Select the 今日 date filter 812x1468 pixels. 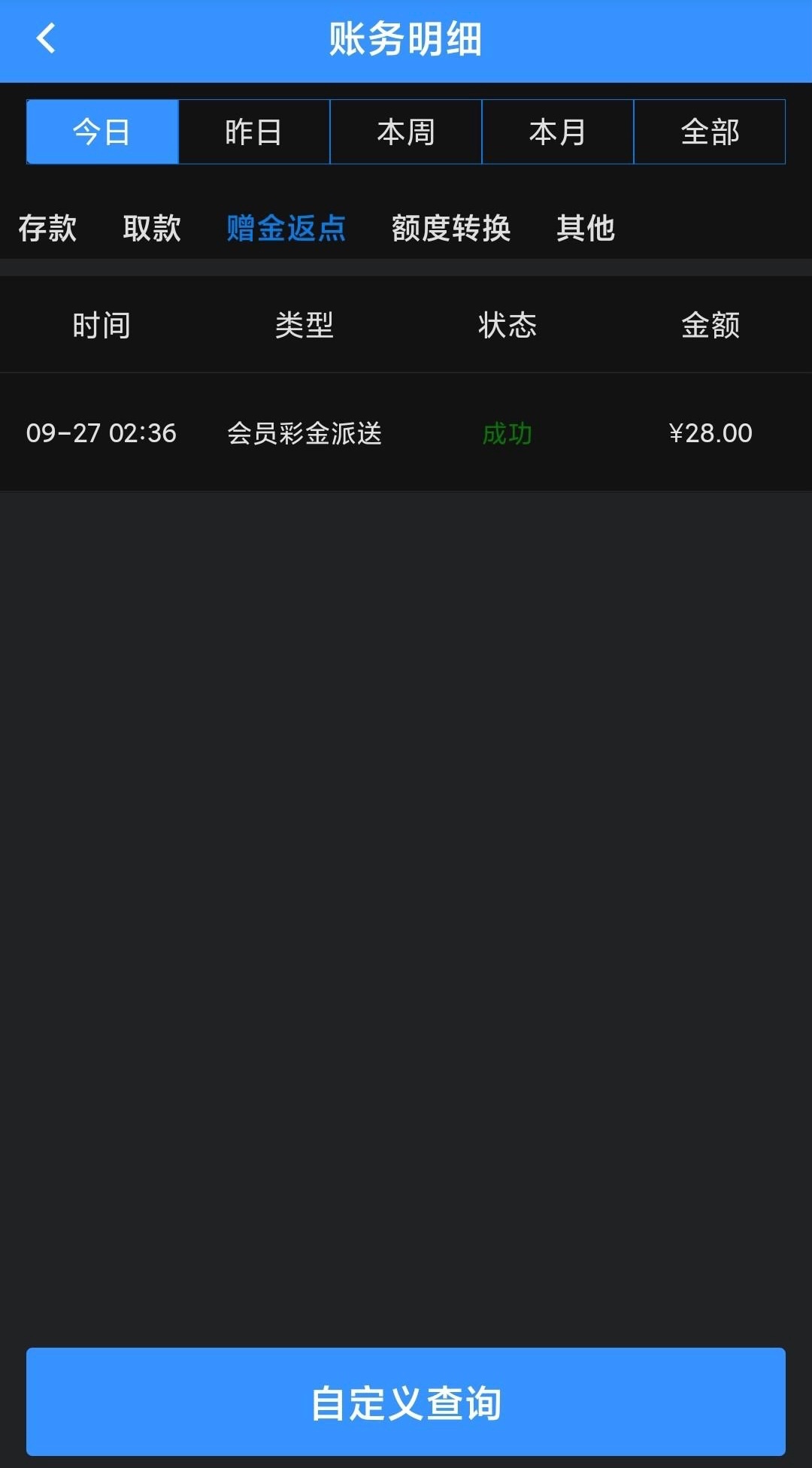pyautogui.click(x=102, y=132)
